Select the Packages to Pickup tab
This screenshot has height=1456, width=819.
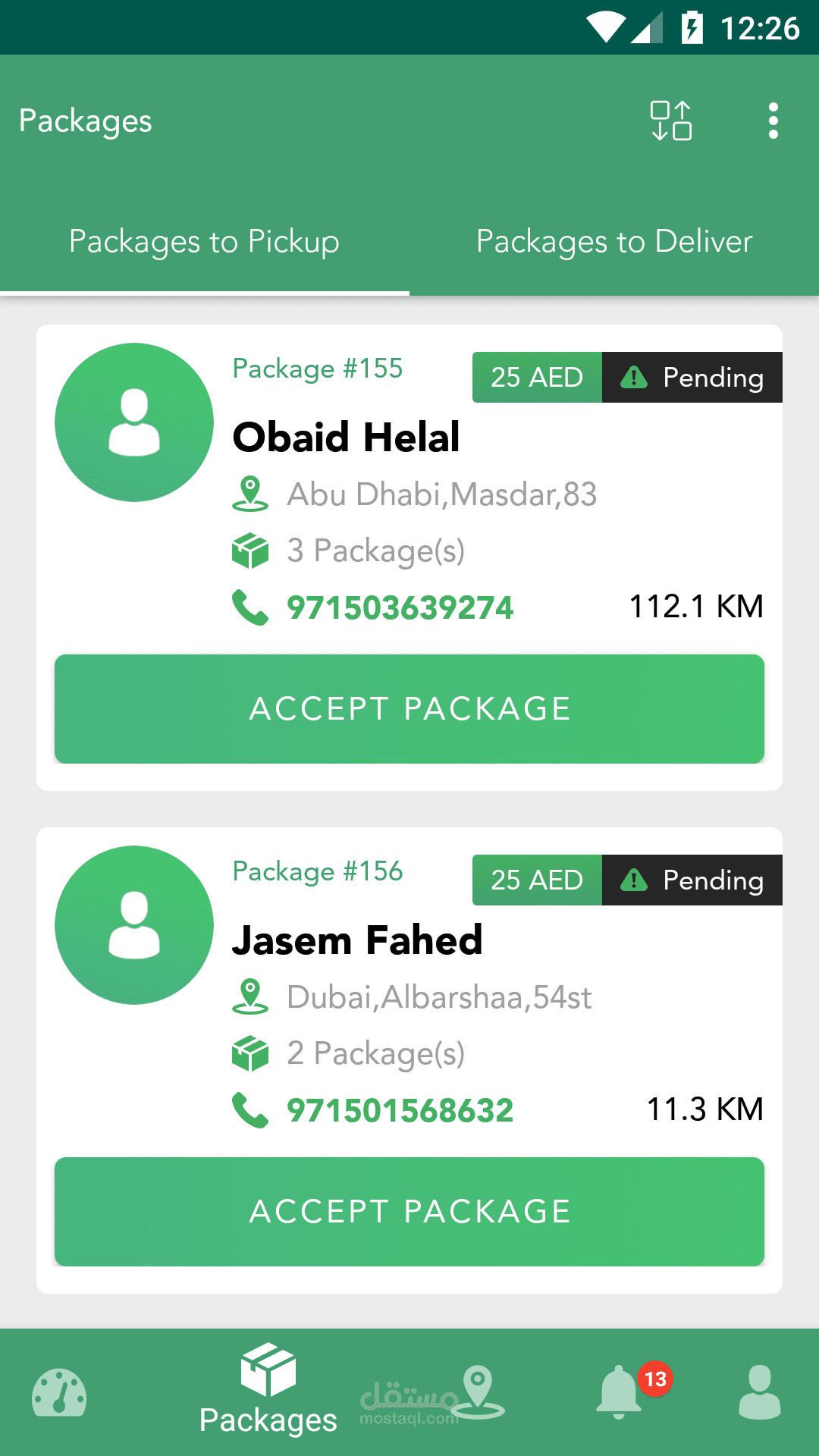click(203, 241)
